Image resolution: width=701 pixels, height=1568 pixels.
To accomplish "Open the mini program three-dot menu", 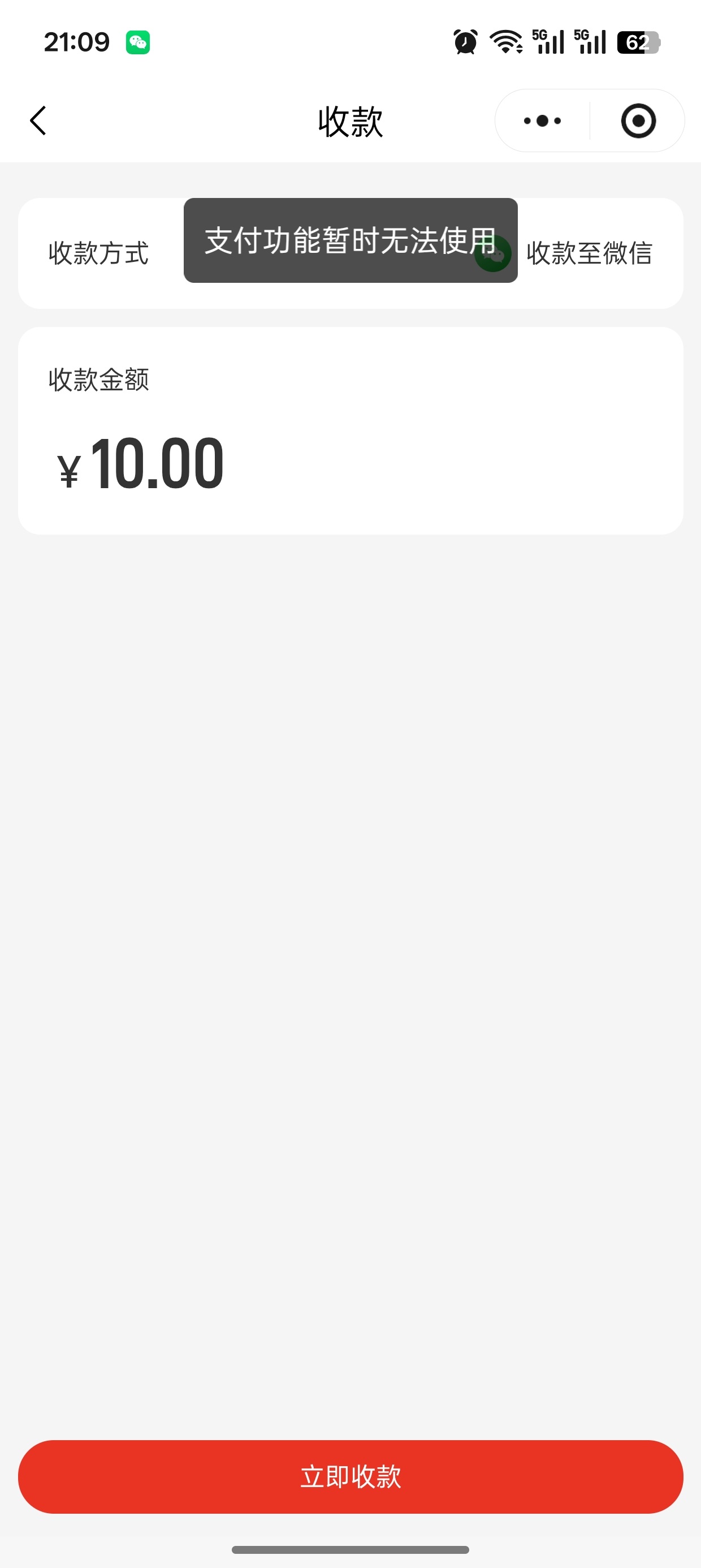I will click(542, 120).
